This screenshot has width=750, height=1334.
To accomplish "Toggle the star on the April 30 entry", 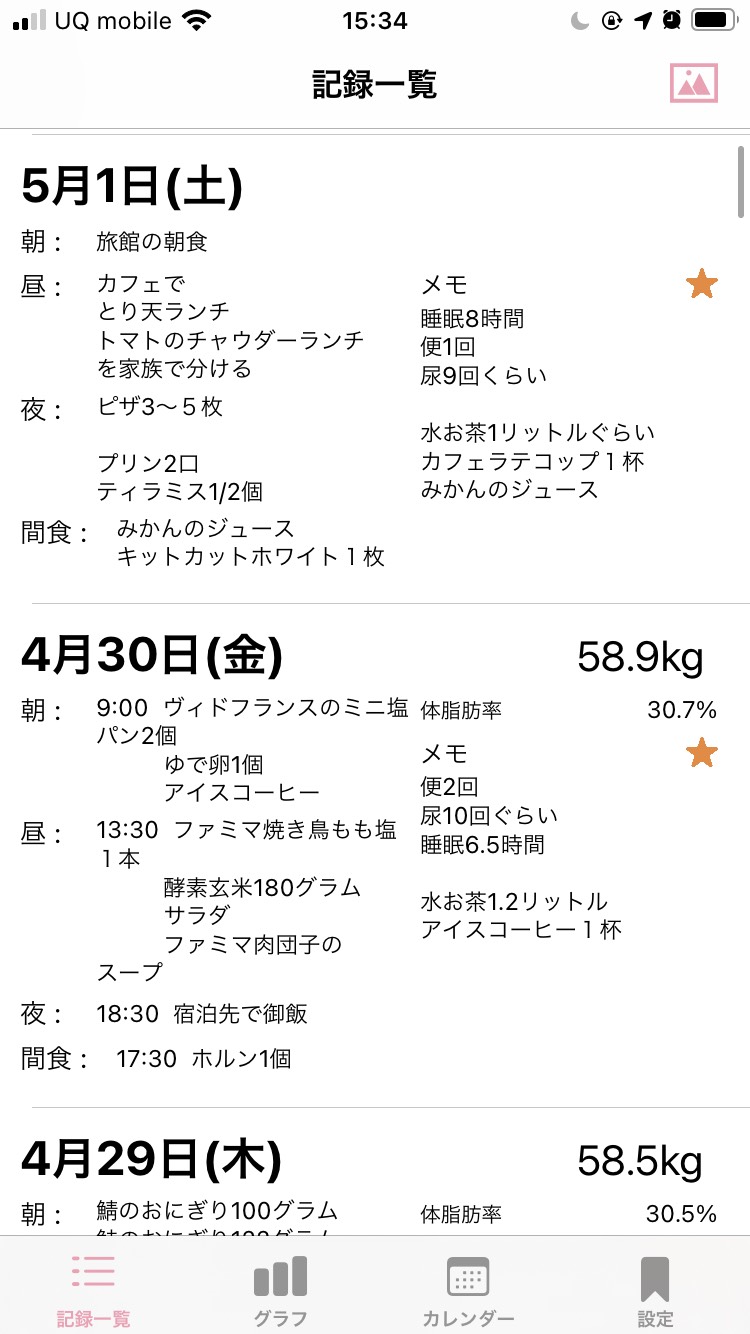I will pyautogui.click(x=702, y=752).
